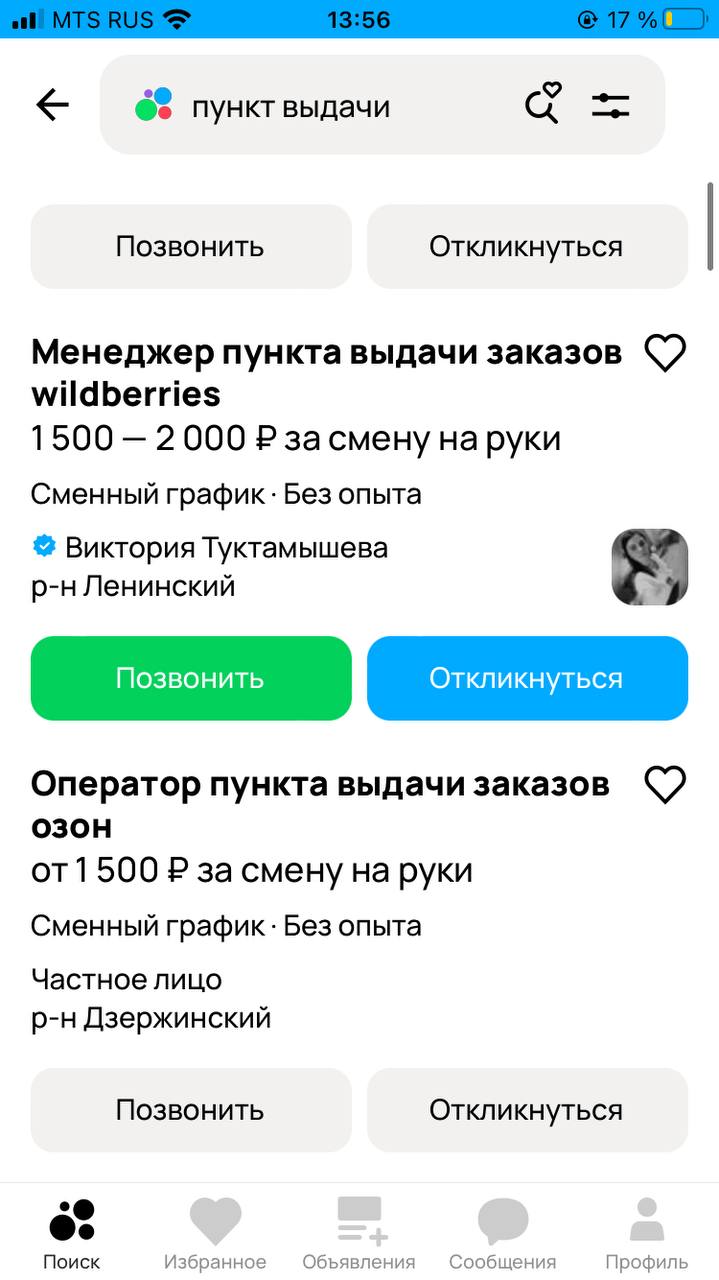Open the search filters
The height and width of the screenshot is (1280, 719).
610,105
